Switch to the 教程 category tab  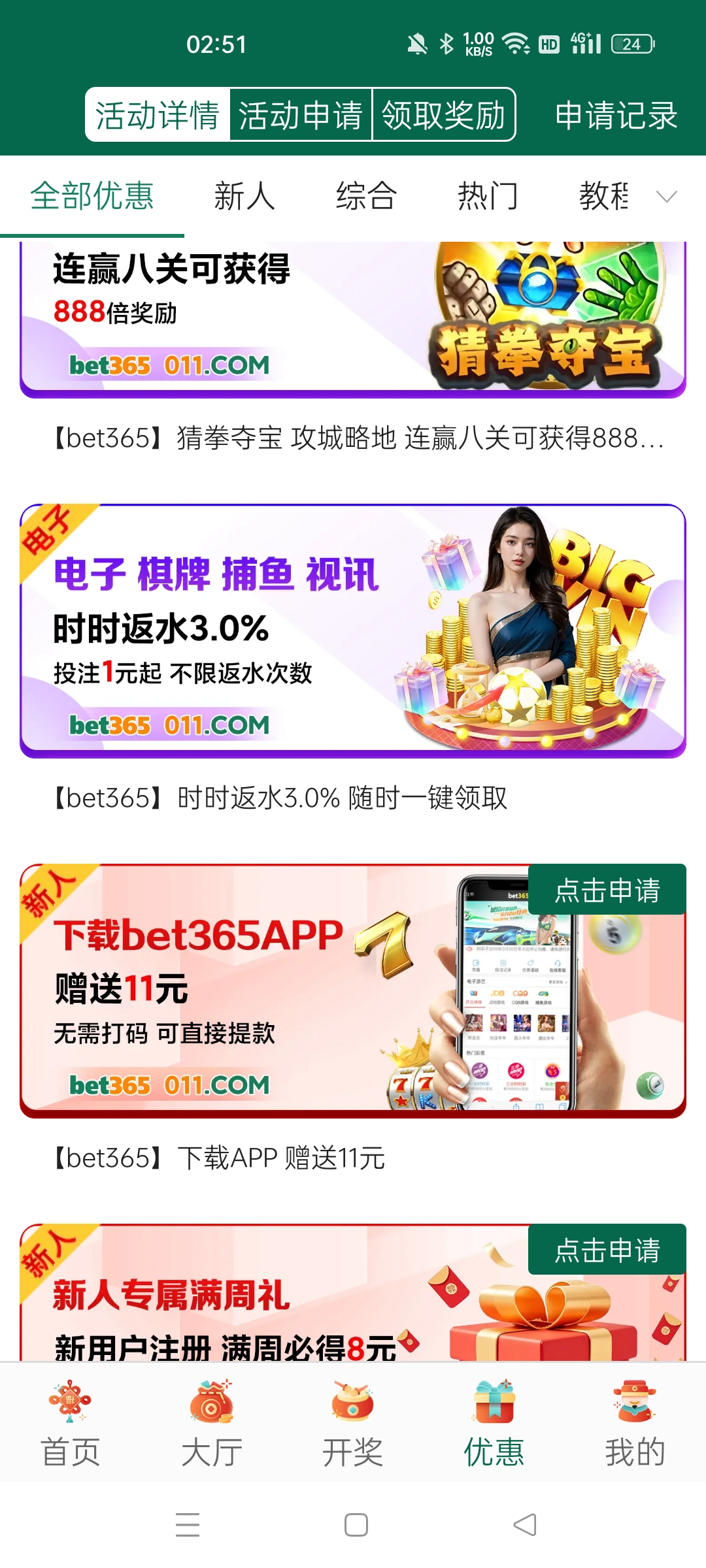pyautogui.click(x=604, y=196)
